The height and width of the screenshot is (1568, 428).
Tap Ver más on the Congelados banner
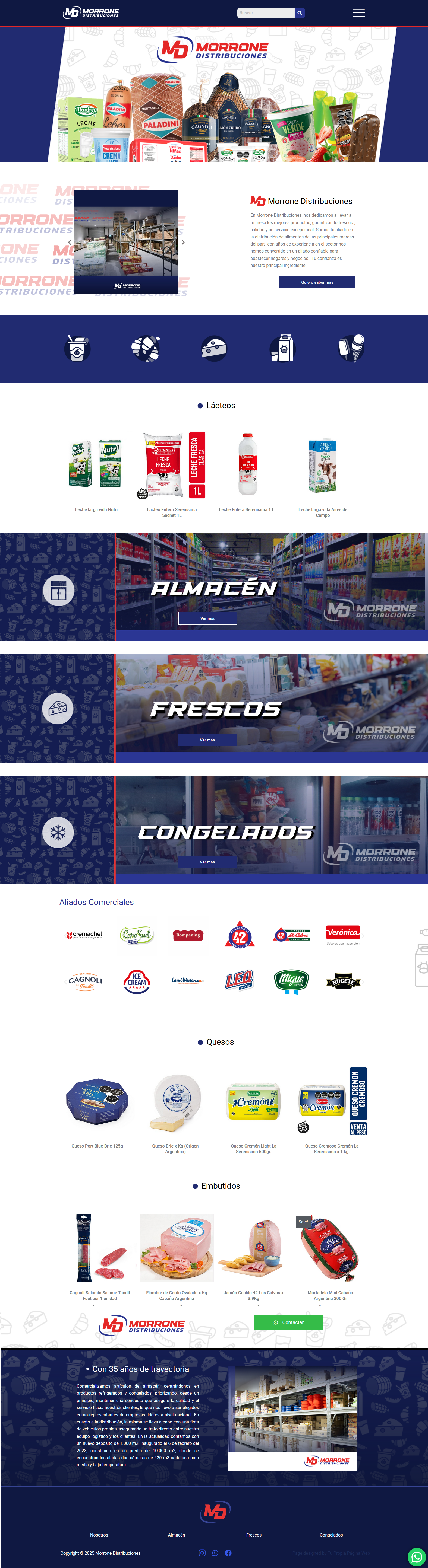(207, 862)
